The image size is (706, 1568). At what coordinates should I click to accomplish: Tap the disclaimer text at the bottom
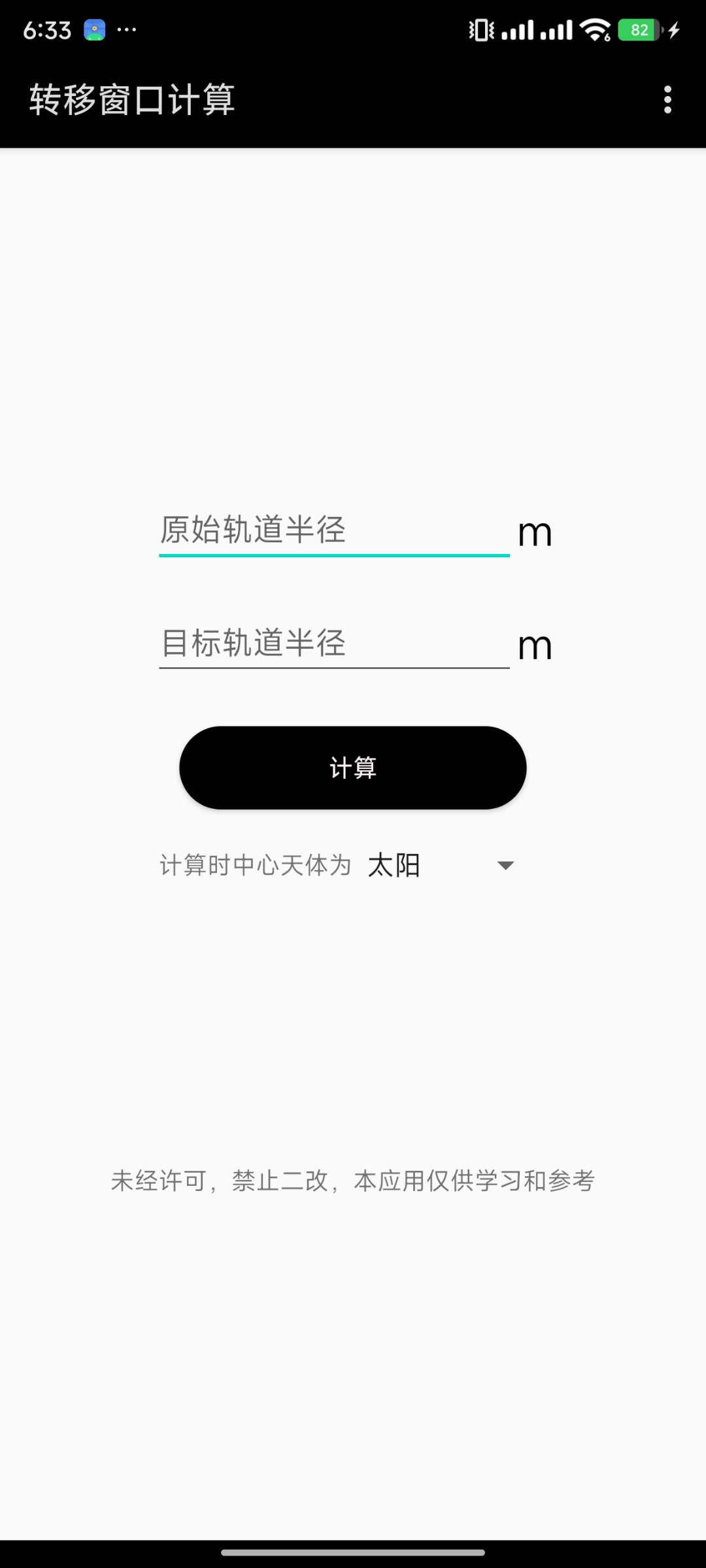pos(353,1181)
